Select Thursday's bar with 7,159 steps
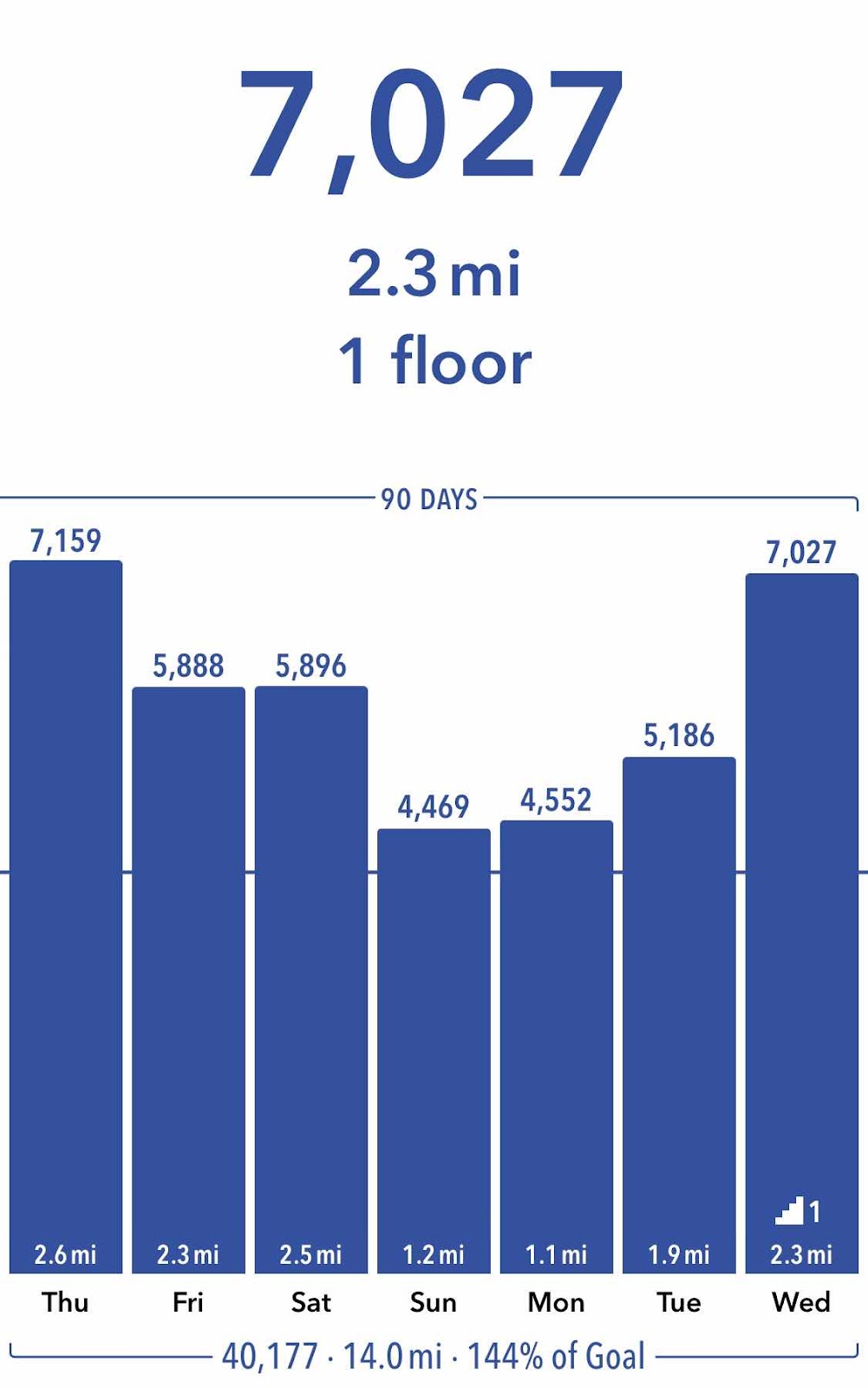The width and height of the screenshot is (868, 1388). (x=66, y=915)
